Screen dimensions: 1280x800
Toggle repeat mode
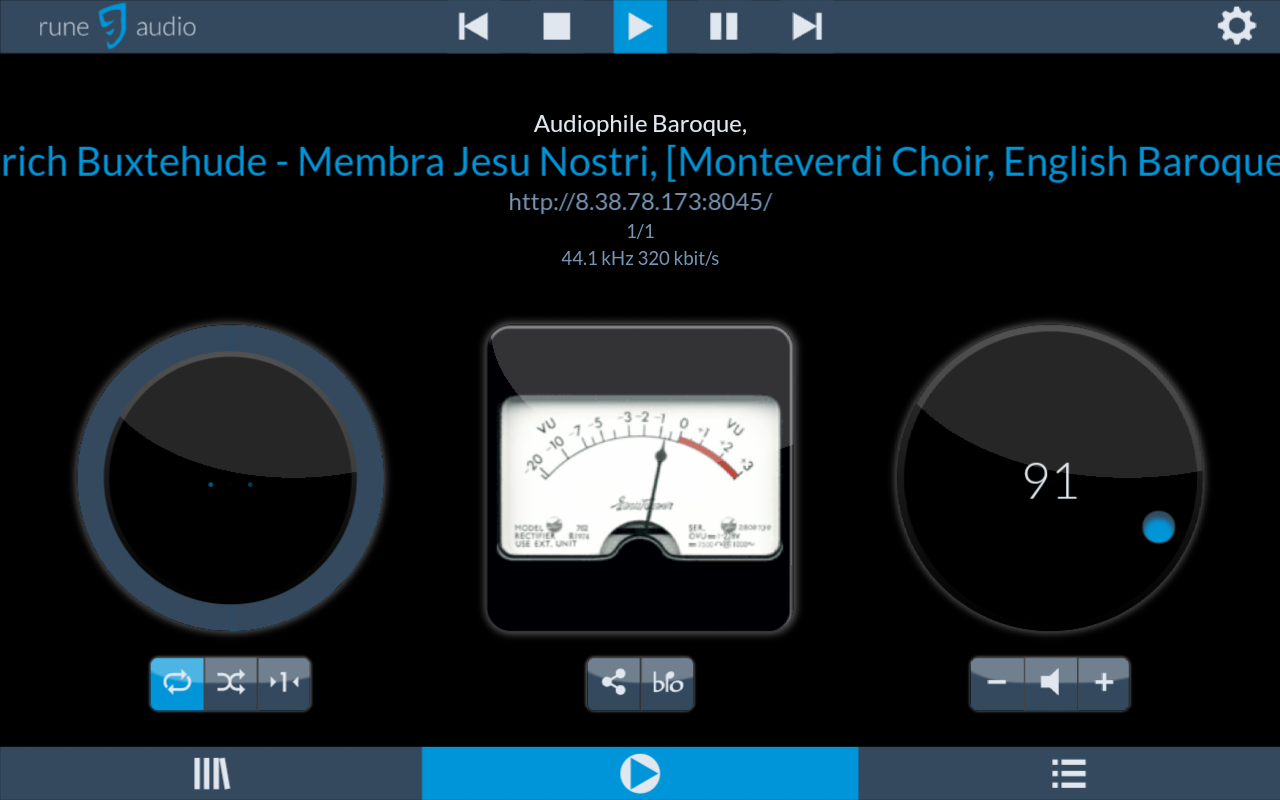[177, 684]
